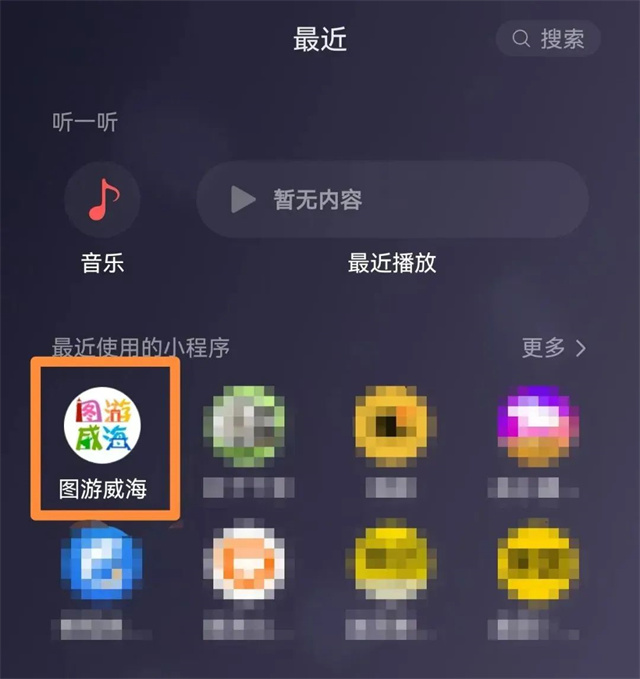Open 更多 recently used mini programs

(553, 347)
